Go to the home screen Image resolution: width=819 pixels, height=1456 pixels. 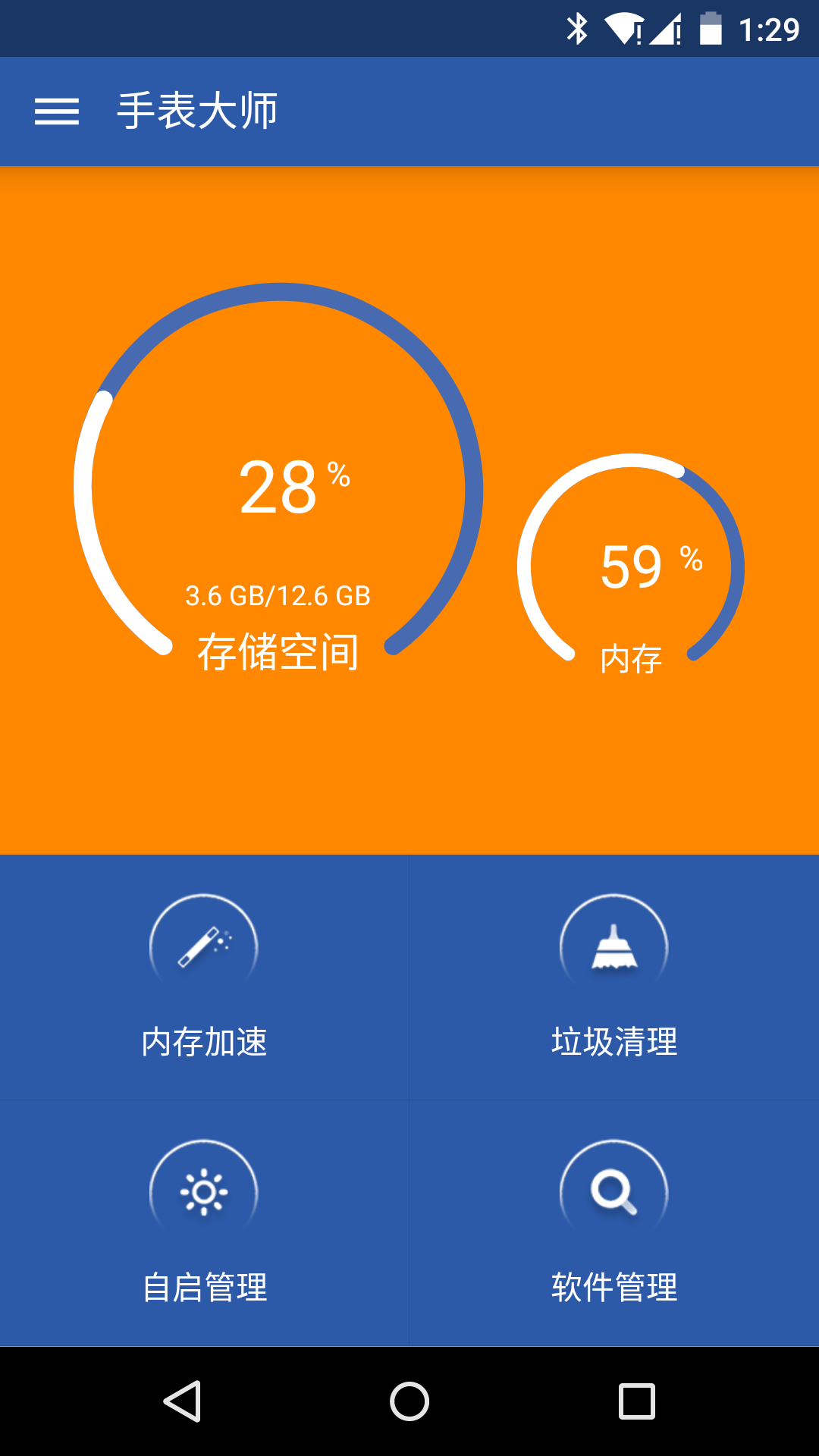pyautogui.click(x=409, y=1401)
